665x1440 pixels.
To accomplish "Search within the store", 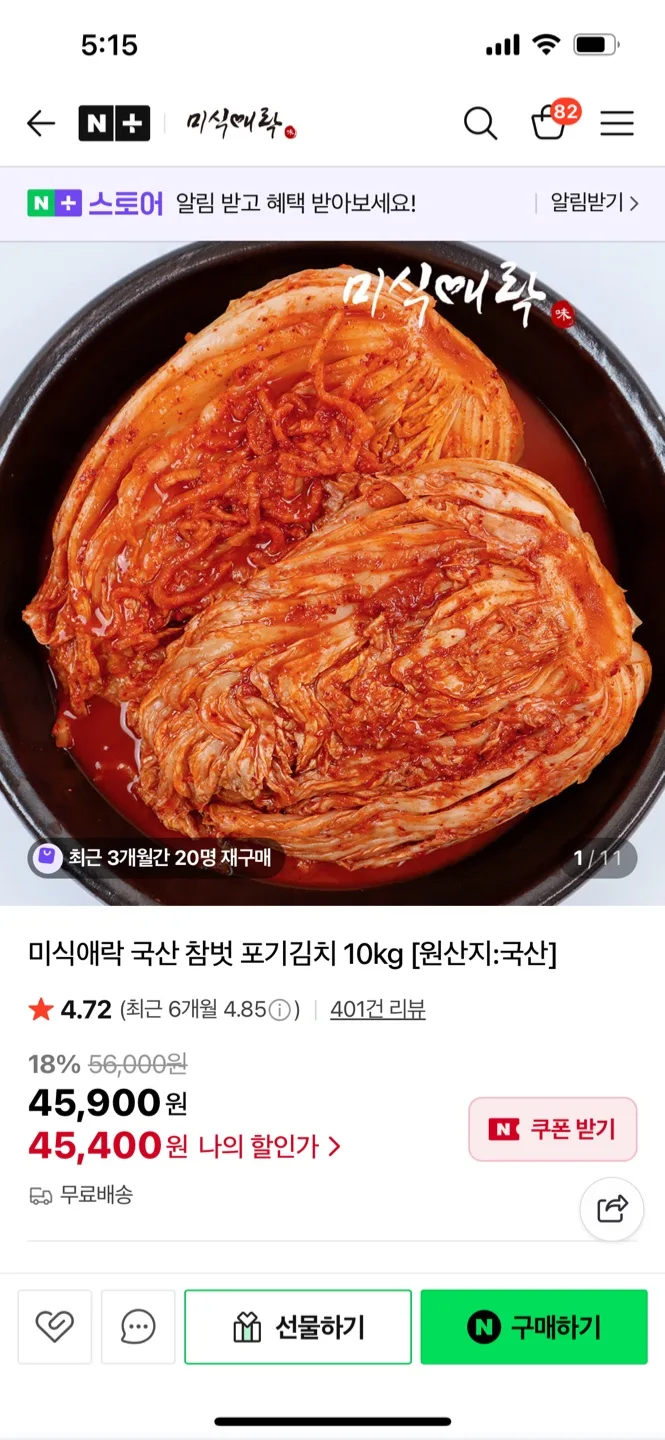I will coord(480,124).
